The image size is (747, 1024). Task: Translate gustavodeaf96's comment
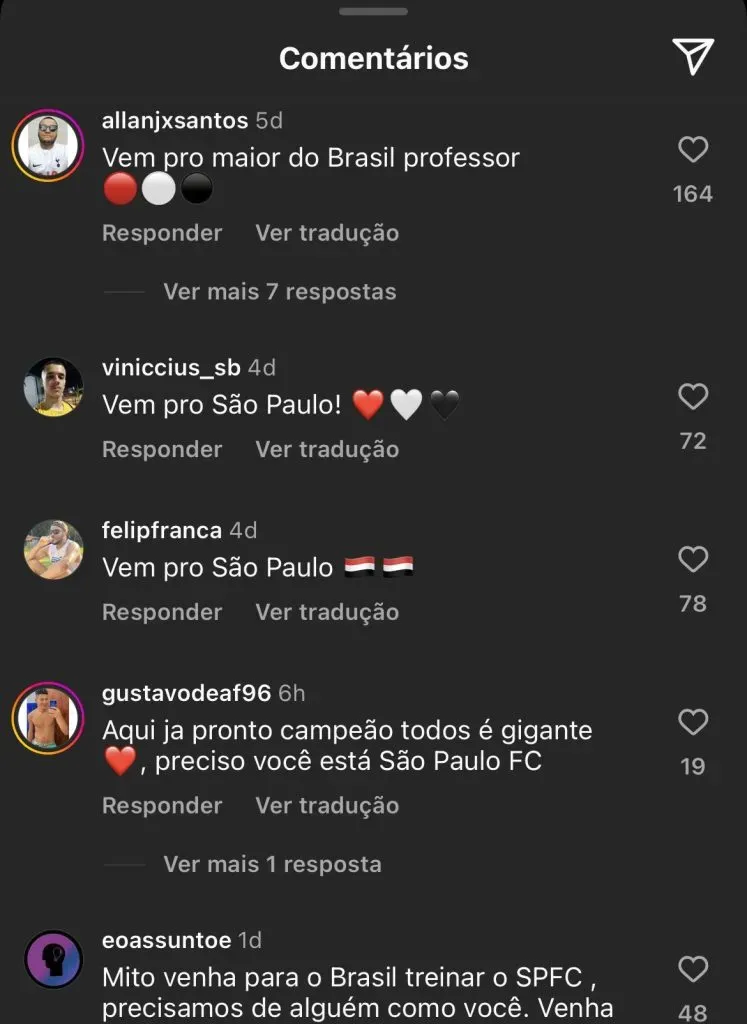point(327,805)
